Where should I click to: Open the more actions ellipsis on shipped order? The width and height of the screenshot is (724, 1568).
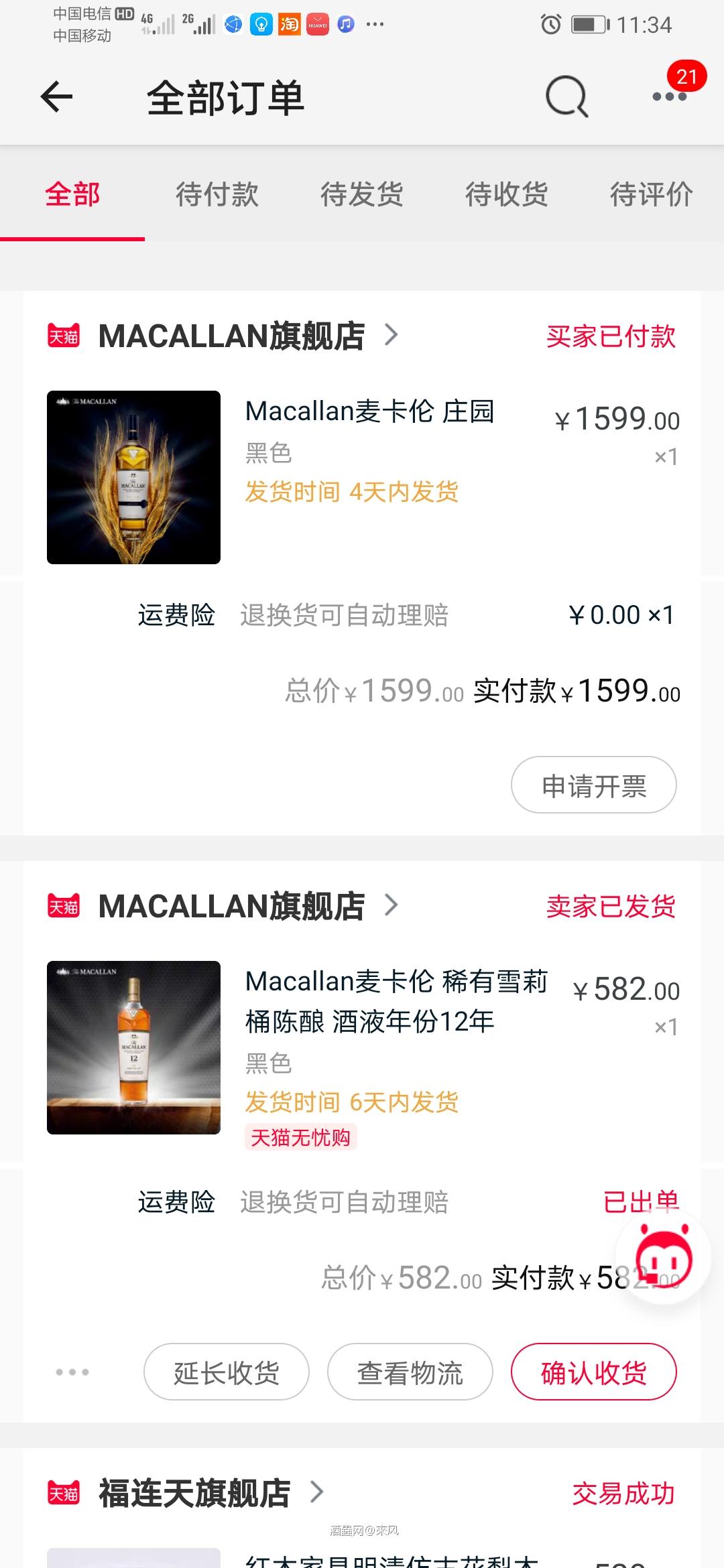click(72, 1372)
